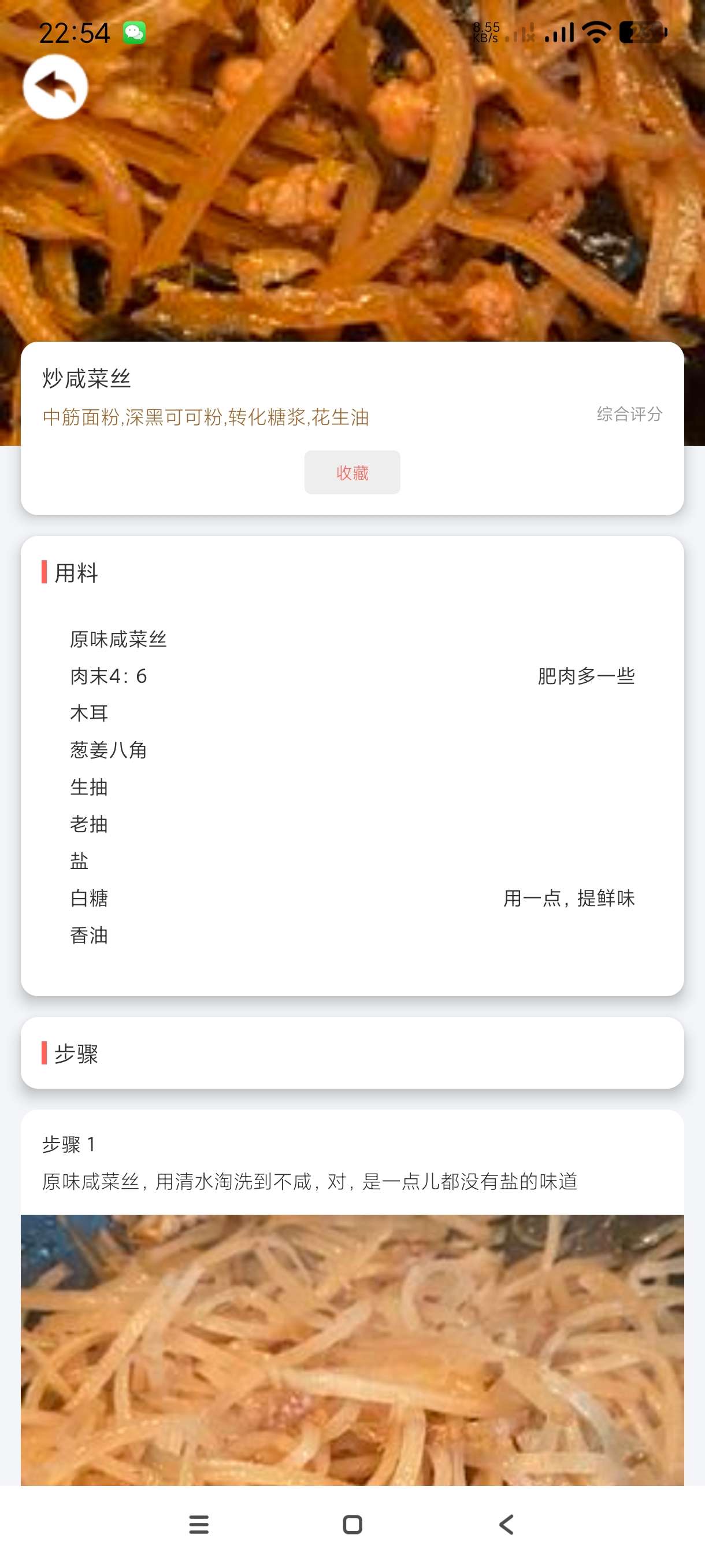705x1568 pixels.
Task: Tap the 收藏 button to save recipe
Action: point(352,472)
